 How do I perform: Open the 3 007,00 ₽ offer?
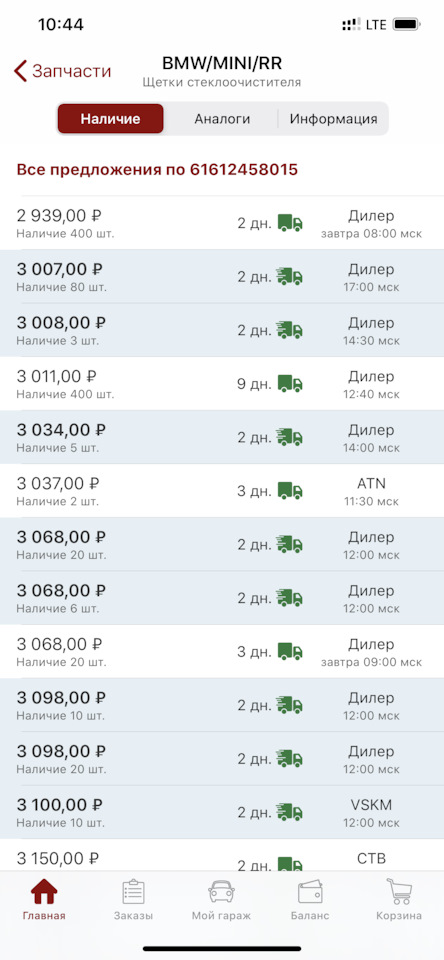pos(222,277)
